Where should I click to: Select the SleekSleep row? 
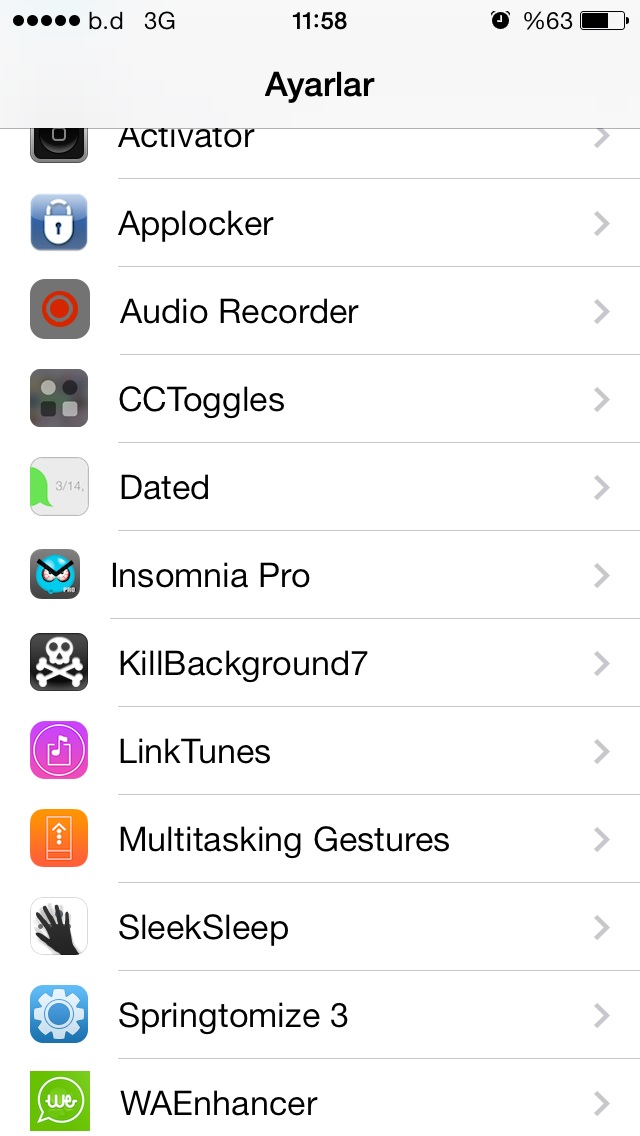coord(320,927)
